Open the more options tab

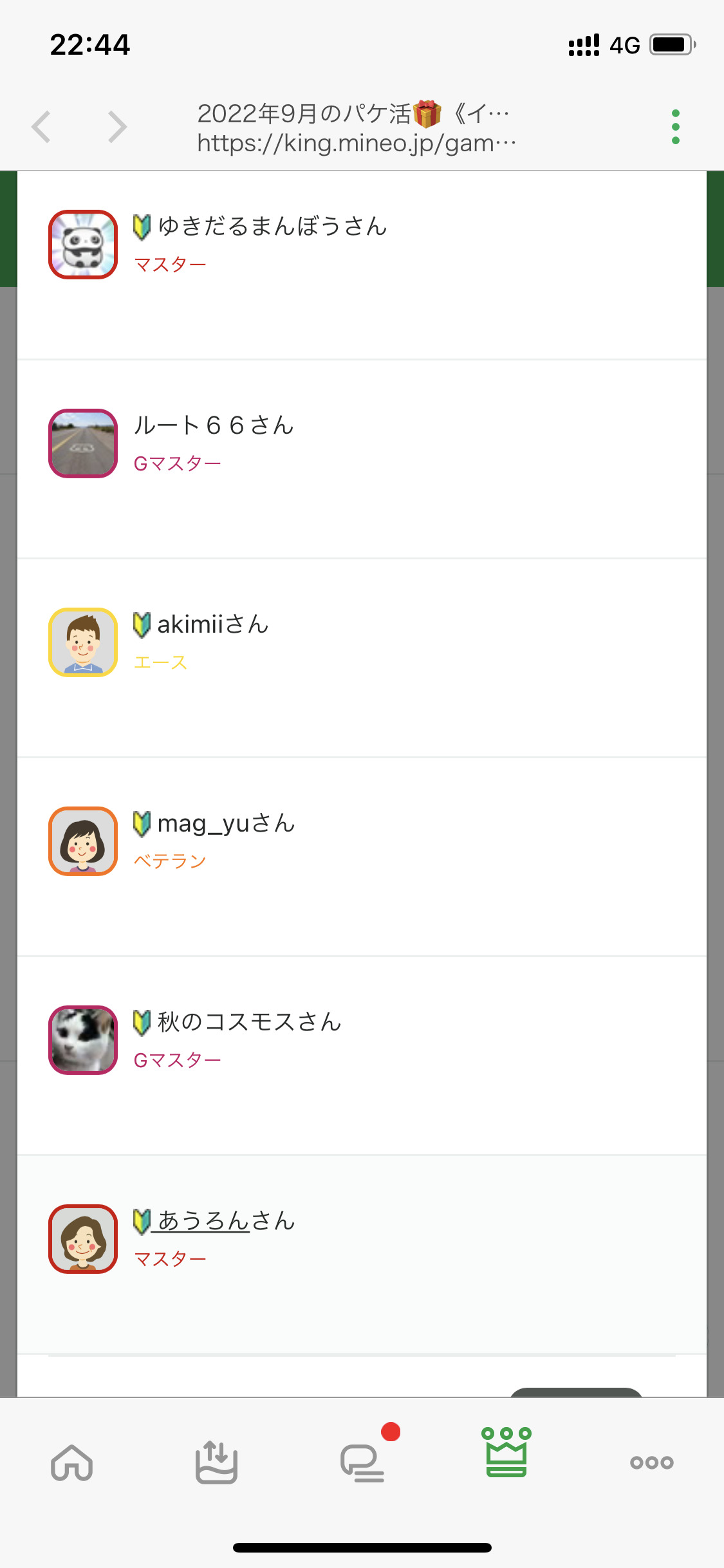(x=651, y=1462)
